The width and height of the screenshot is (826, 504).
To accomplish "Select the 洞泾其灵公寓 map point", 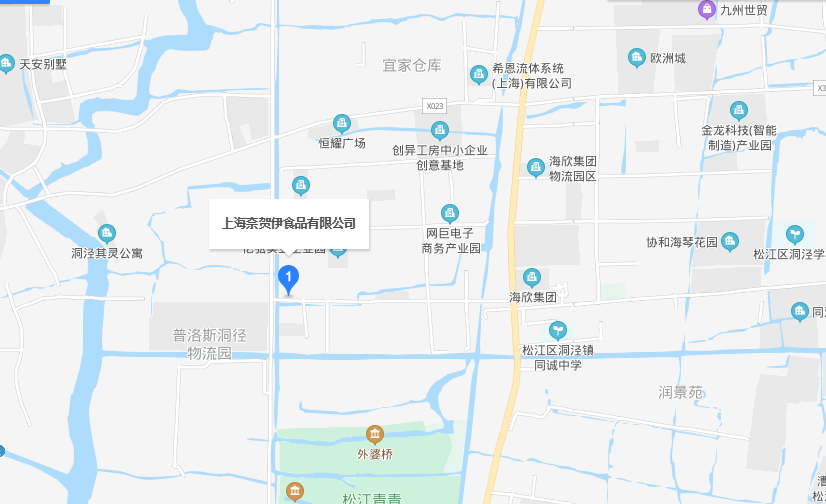I will [107, 234].
